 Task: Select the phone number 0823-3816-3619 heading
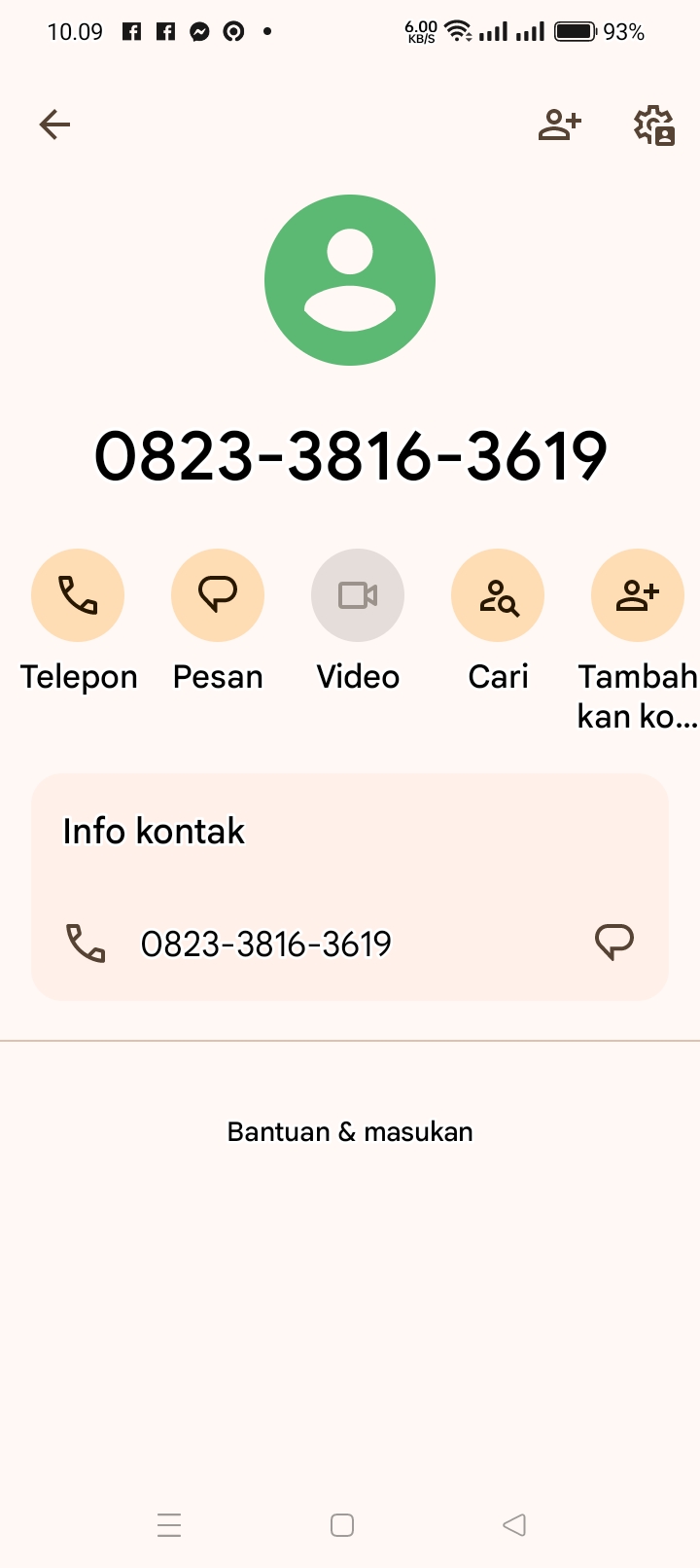(350, 452)
